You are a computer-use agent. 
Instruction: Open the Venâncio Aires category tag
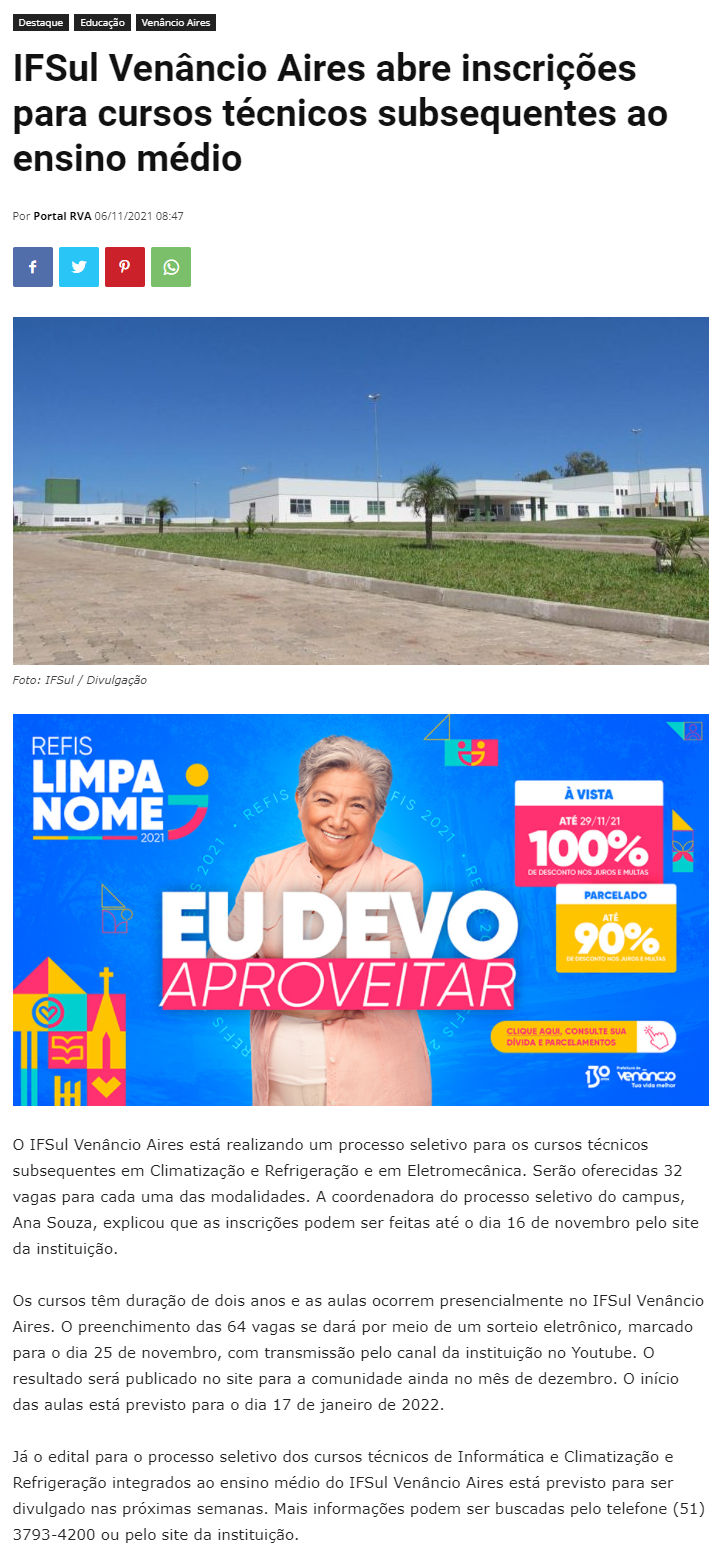coord(175,22)
